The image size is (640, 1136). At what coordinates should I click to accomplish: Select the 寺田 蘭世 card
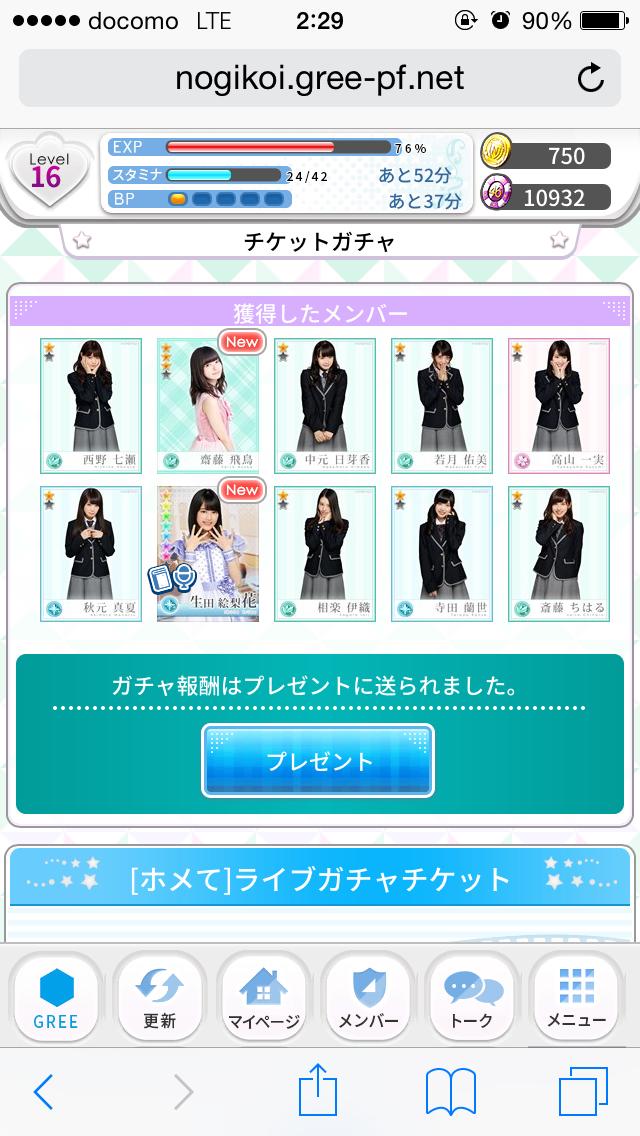click(442, 553)
